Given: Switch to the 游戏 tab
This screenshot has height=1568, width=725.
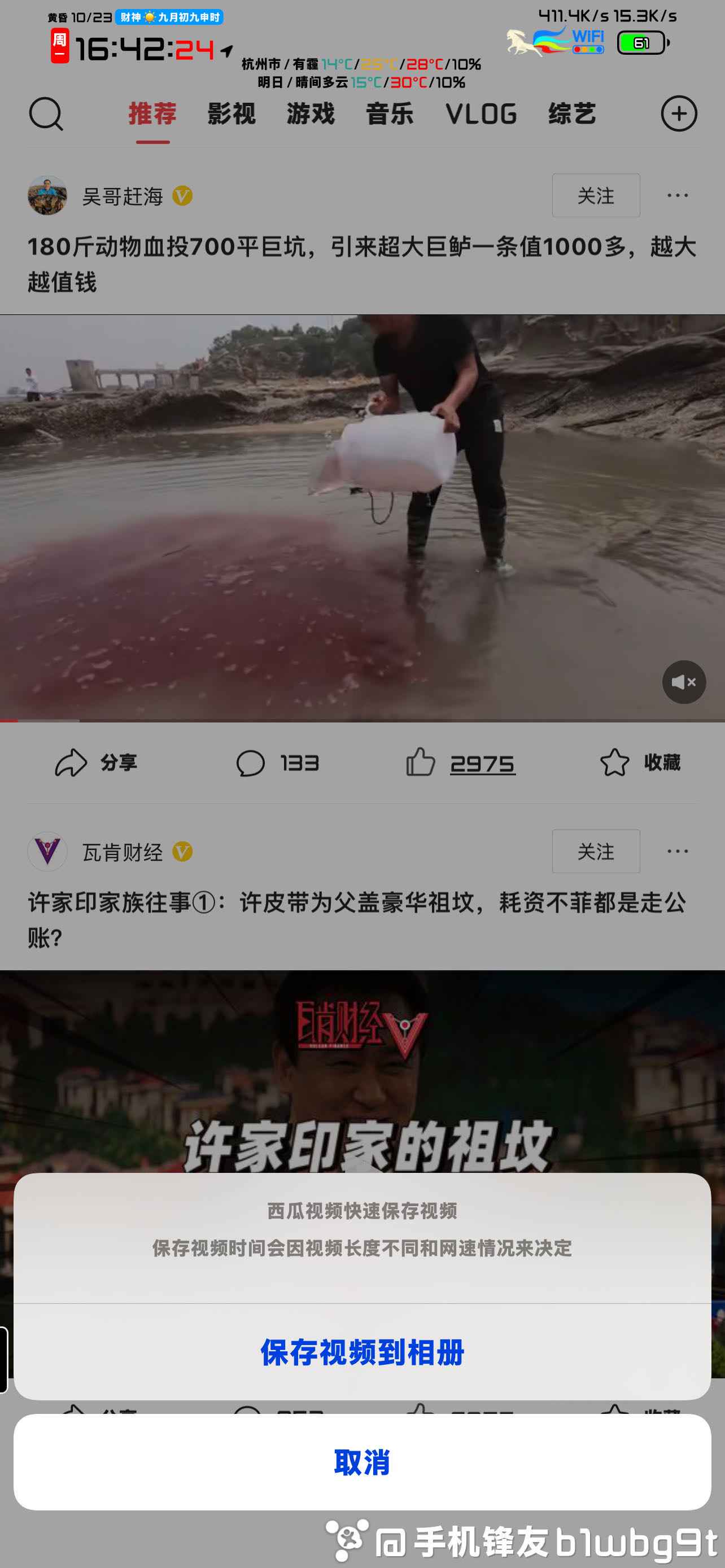Looking at the screenshot, I should [x=311, y=114].
